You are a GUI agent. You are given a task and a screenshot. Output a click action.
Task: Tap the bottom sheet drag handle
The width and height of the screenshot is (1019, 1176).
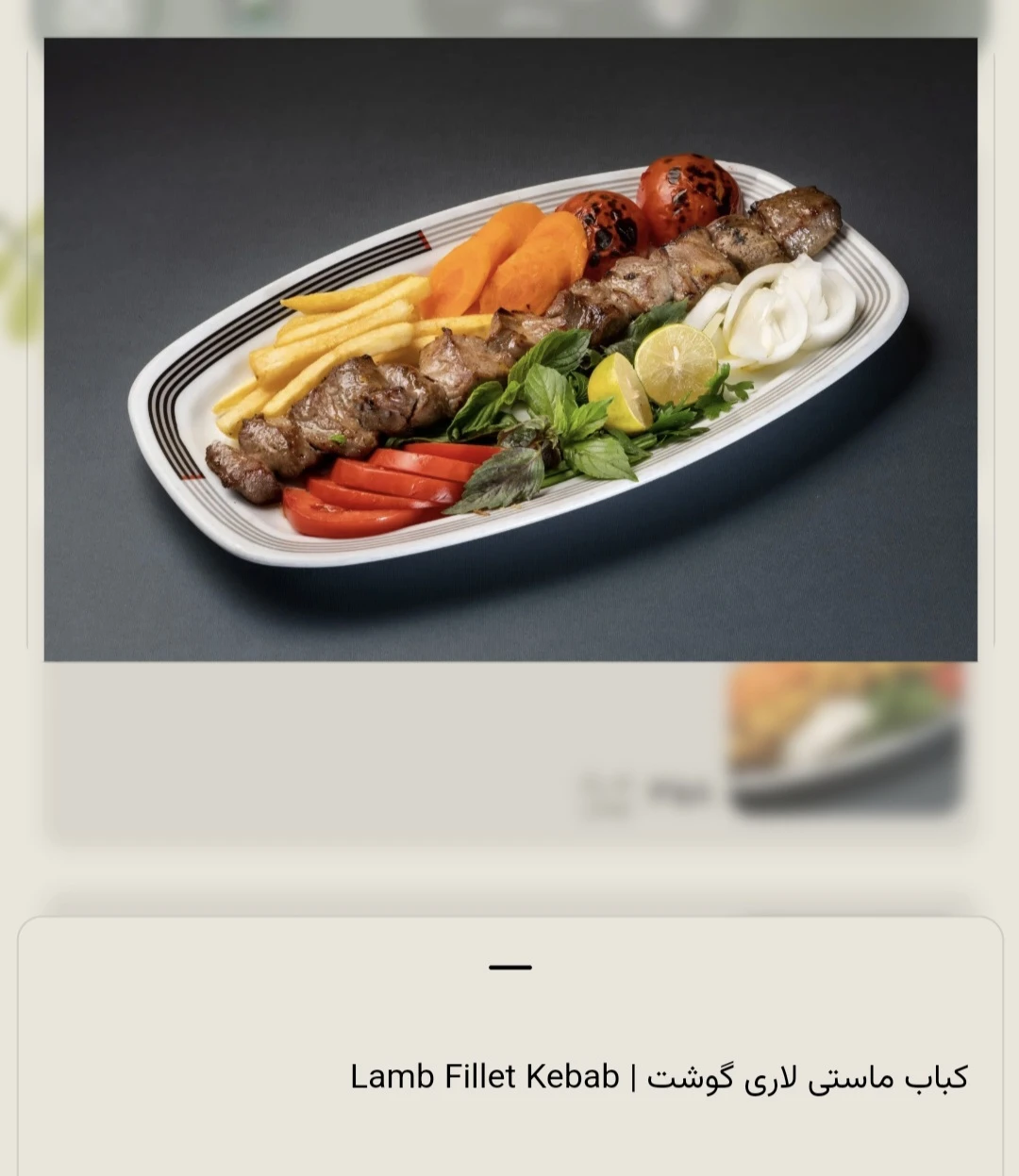click(510, 967)
